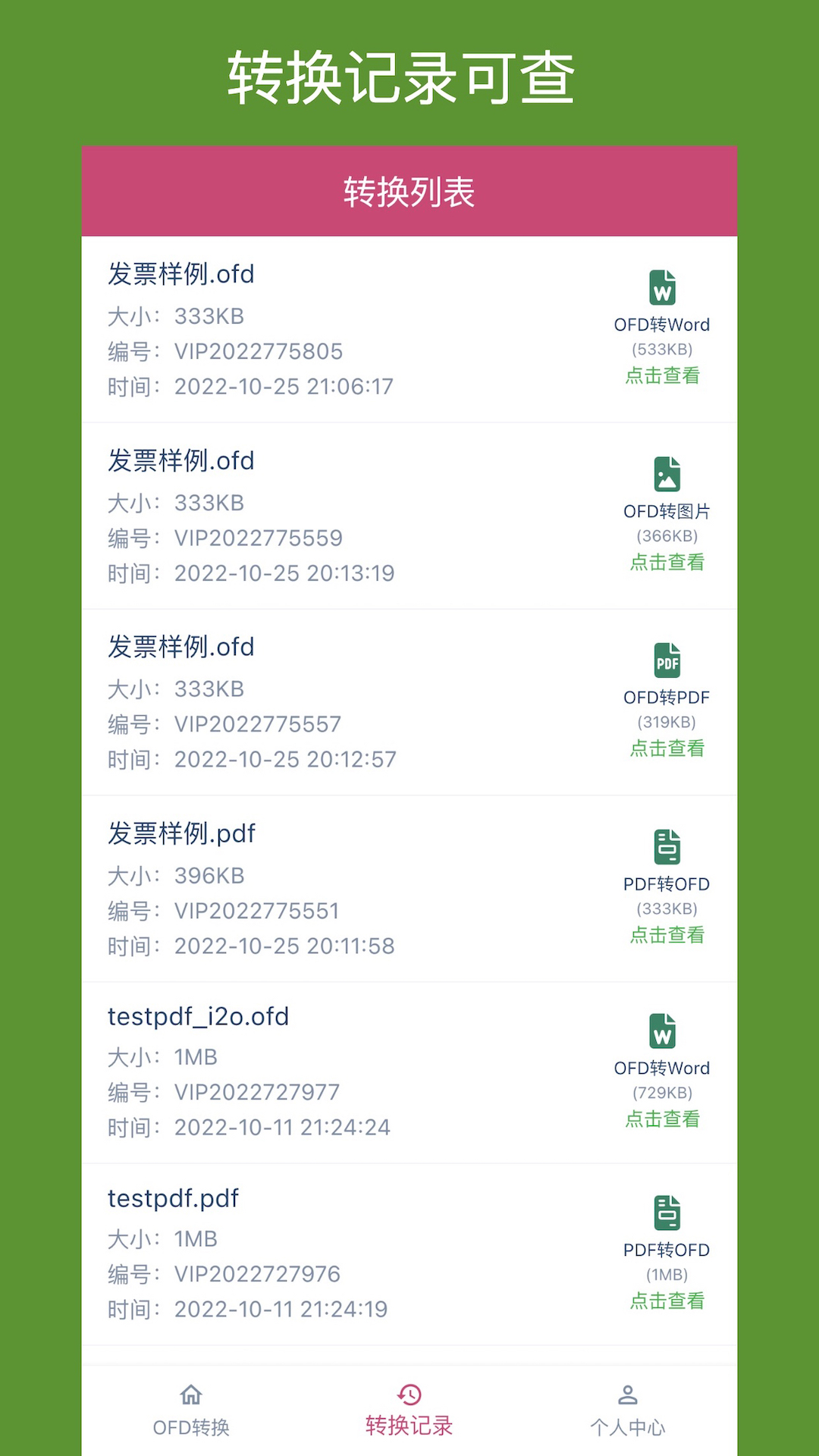Click 点击查看 beside testpdf.pdf conversion
Viewport: 819px width, 1456px height.
[667, 1300]
